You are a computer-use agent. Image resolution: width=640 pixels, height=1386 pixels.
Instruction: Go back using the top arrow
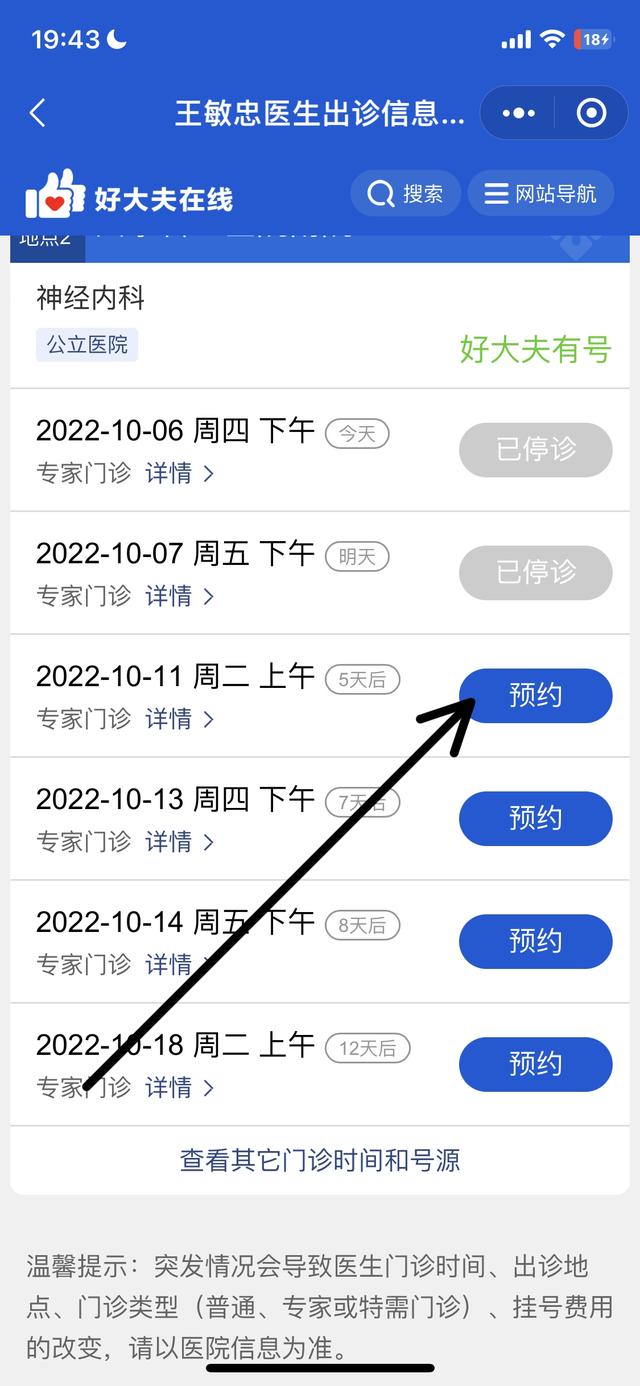[x=38, y=113]
